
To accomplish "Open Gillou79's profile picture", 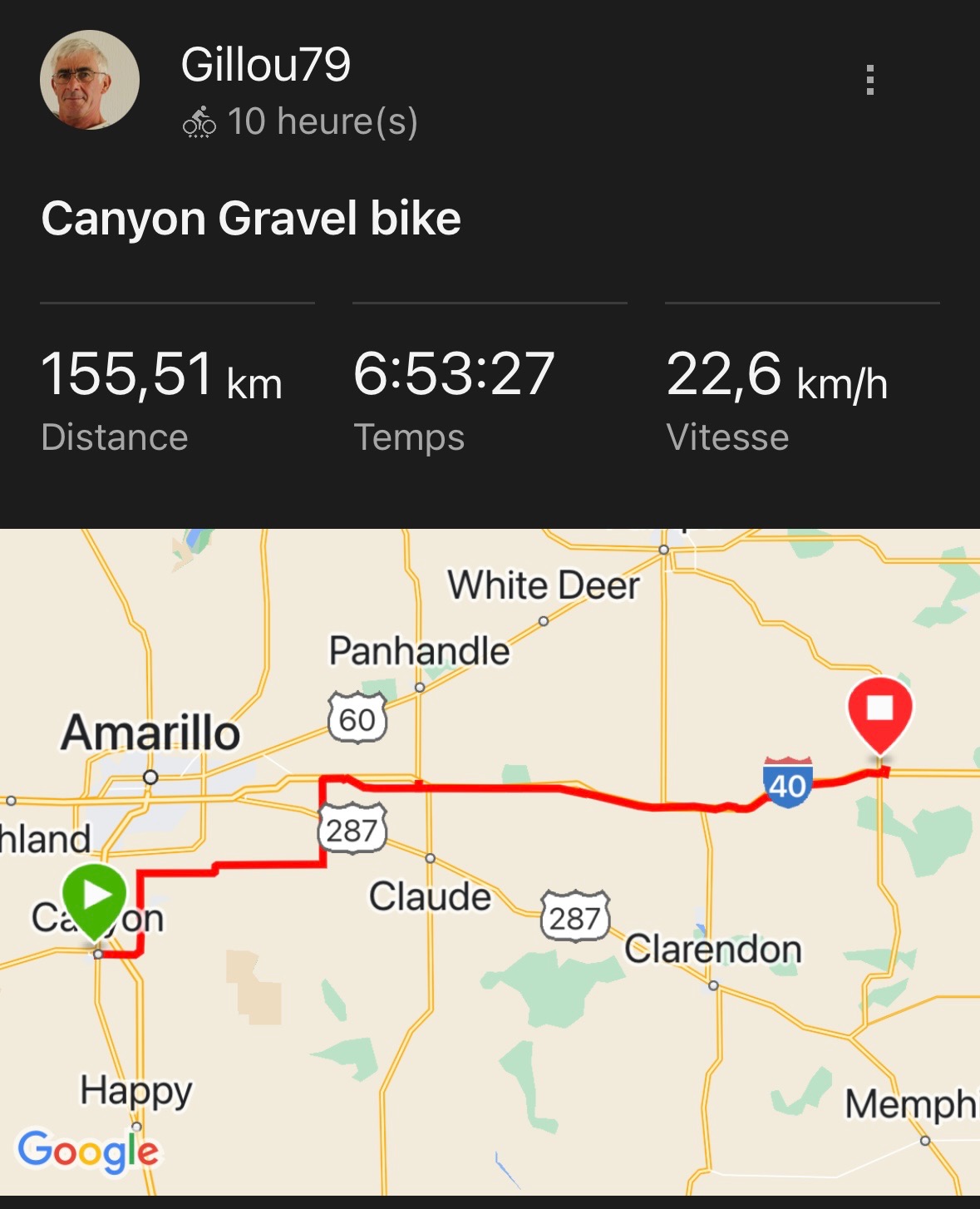I will click(90, 80).
